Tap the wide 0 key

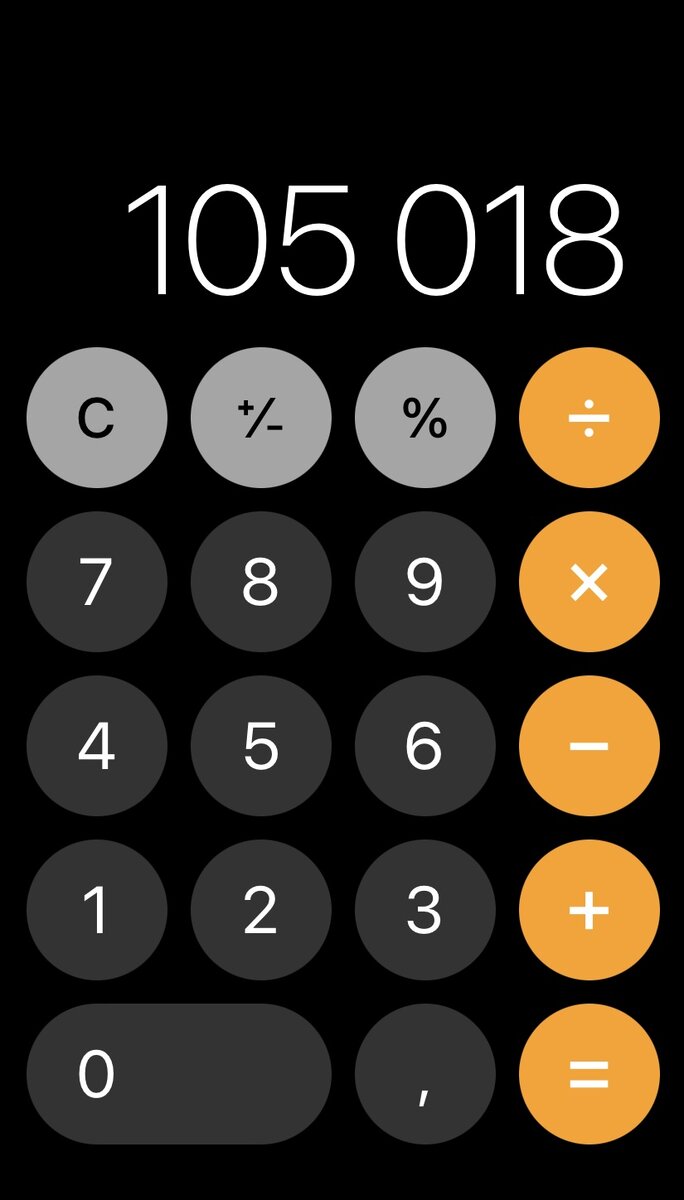[179, 1074]
